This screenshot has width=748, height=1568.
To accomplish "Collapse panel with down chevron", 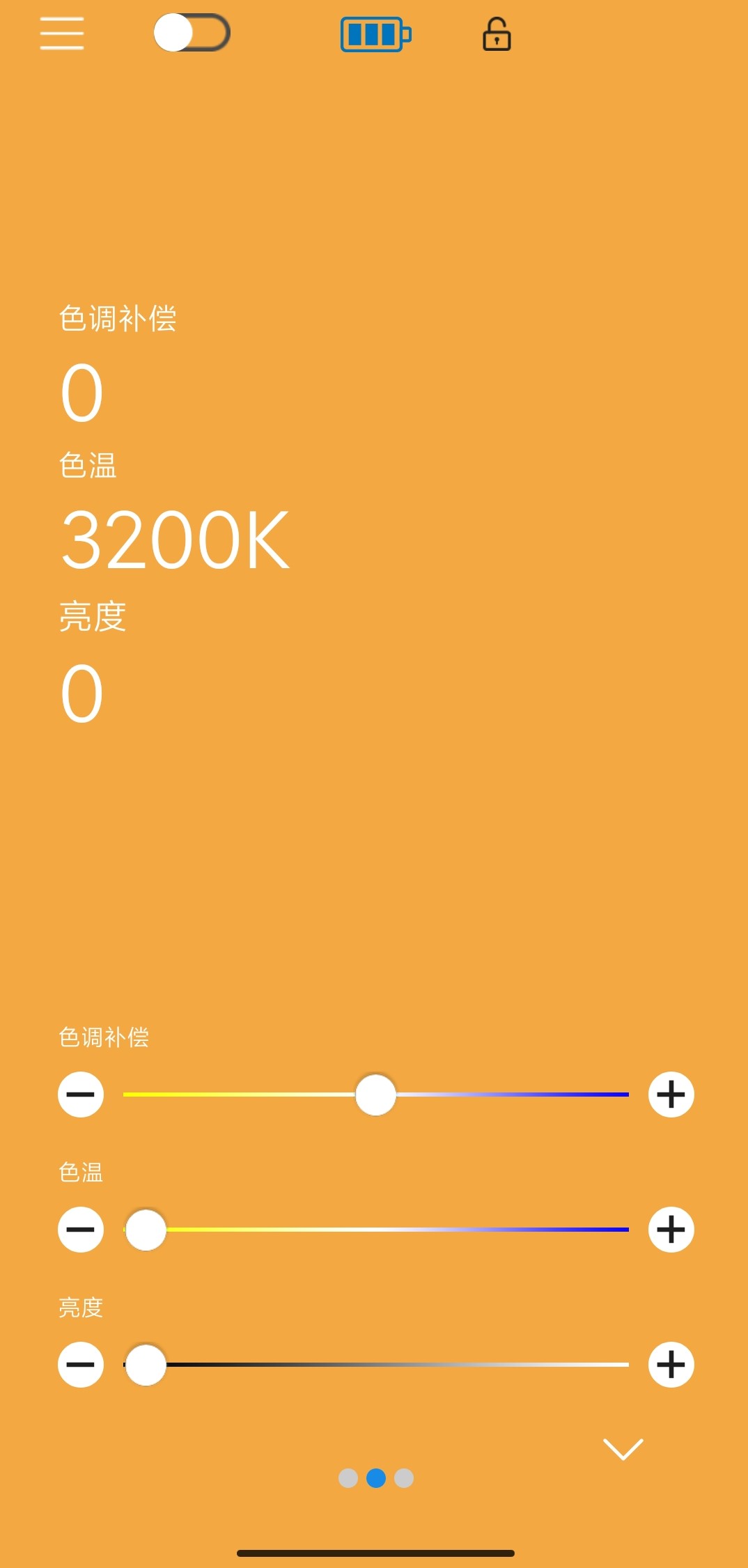I will (623, 1449).
